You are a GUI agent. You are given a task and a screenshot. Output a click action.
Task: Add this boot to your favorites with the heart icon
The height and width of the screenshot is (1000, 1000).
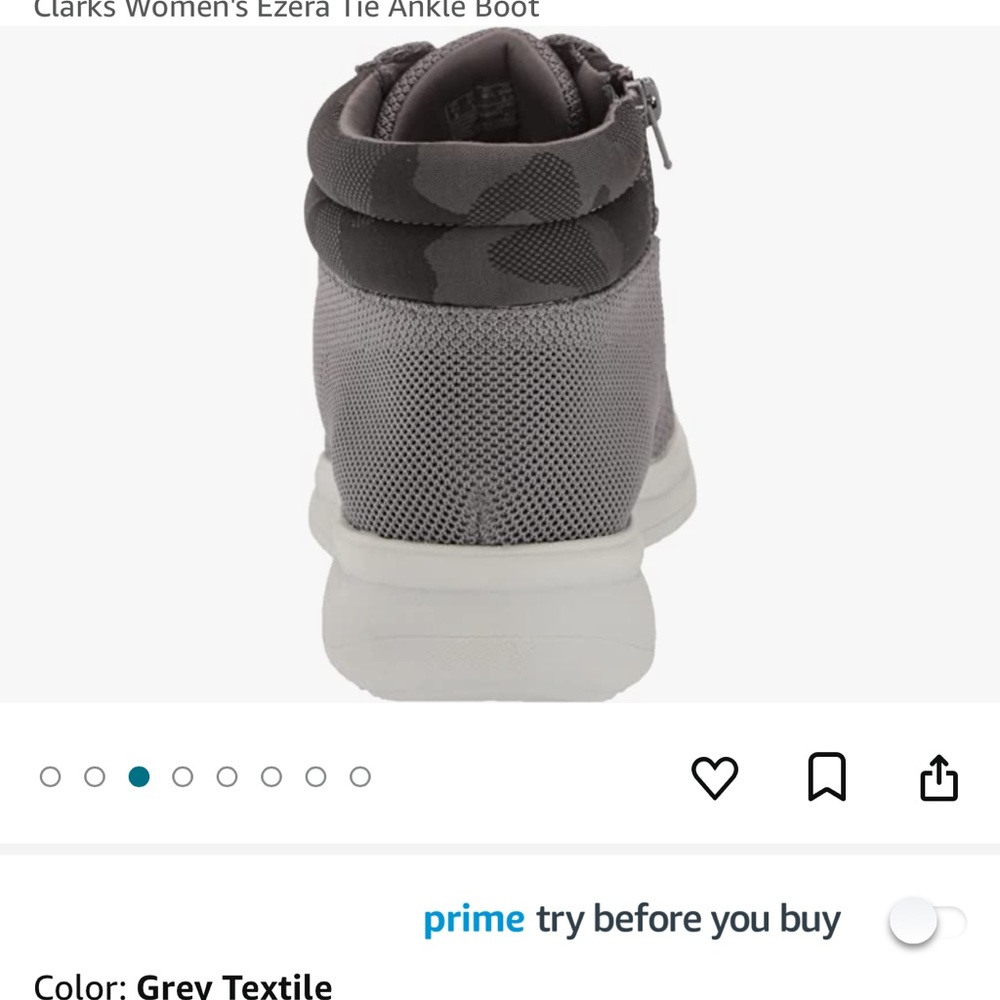(714, 777)
